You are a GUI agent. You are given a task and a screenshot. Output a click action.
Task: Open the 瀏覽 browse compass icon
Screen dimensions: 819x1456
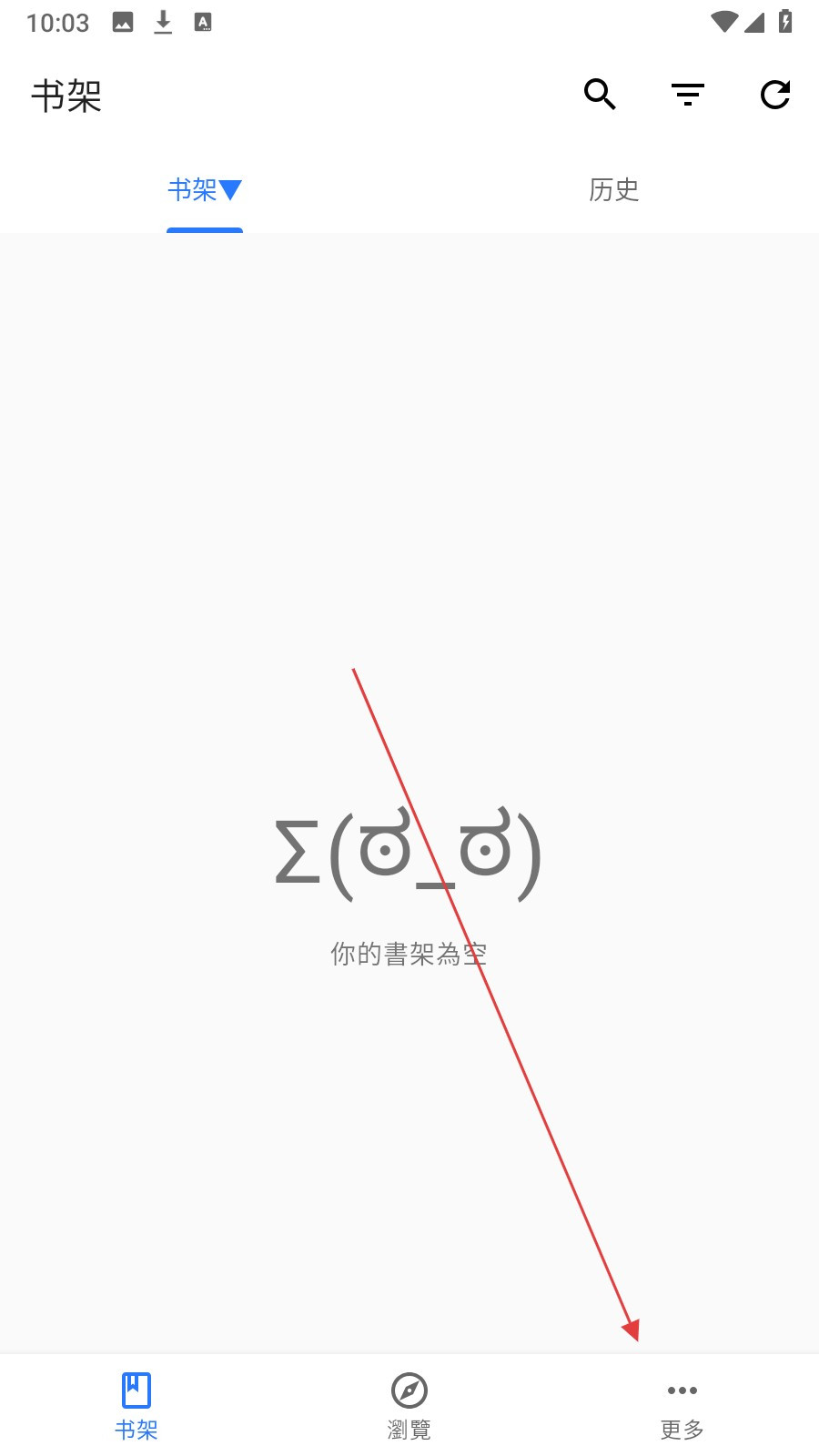(x=409, y=1390)
